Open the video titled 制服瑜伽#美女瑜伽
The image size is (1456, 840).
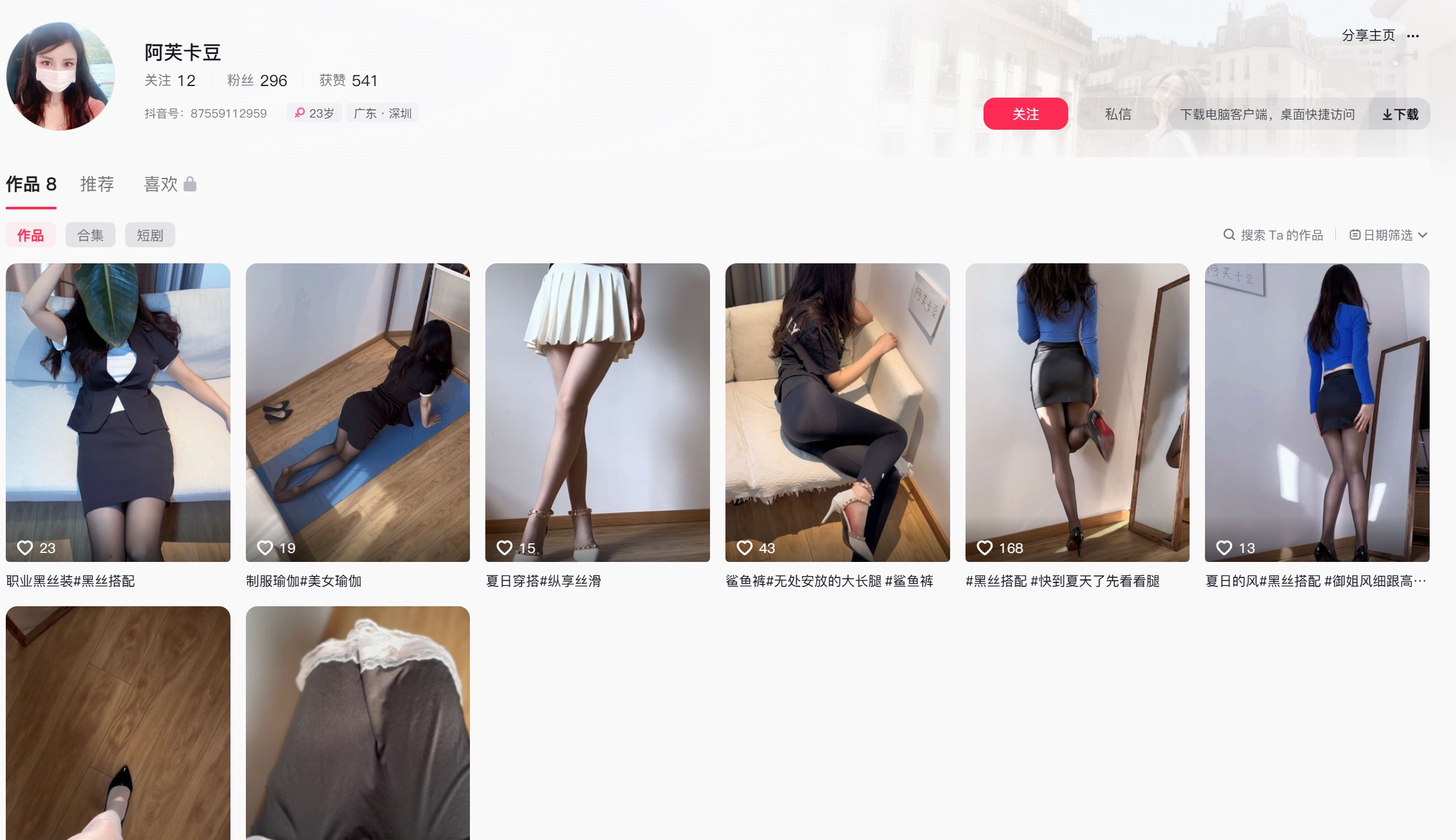coord(358,412)
